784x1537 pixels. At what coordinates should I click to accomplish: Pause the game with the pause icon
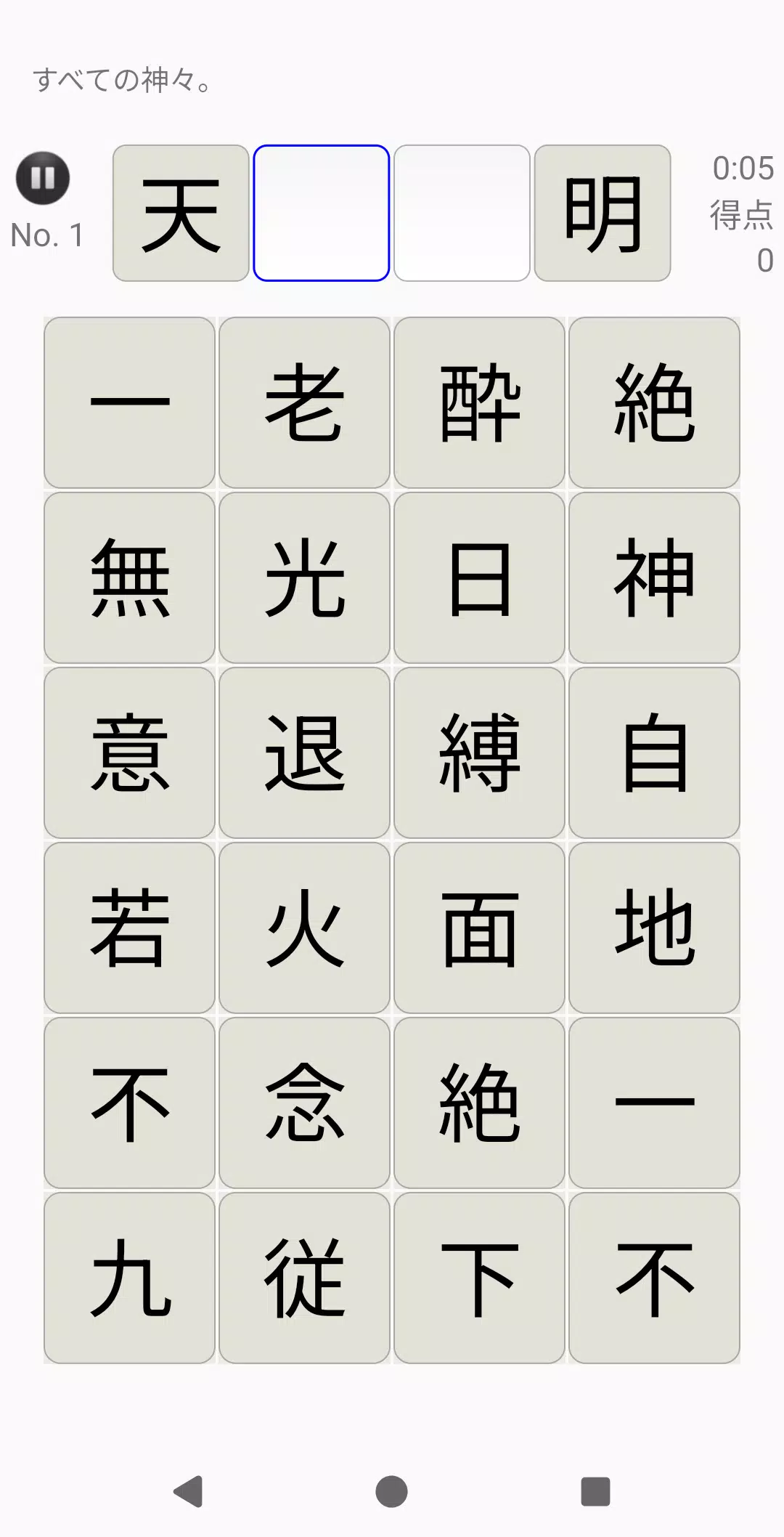point(44,177)
